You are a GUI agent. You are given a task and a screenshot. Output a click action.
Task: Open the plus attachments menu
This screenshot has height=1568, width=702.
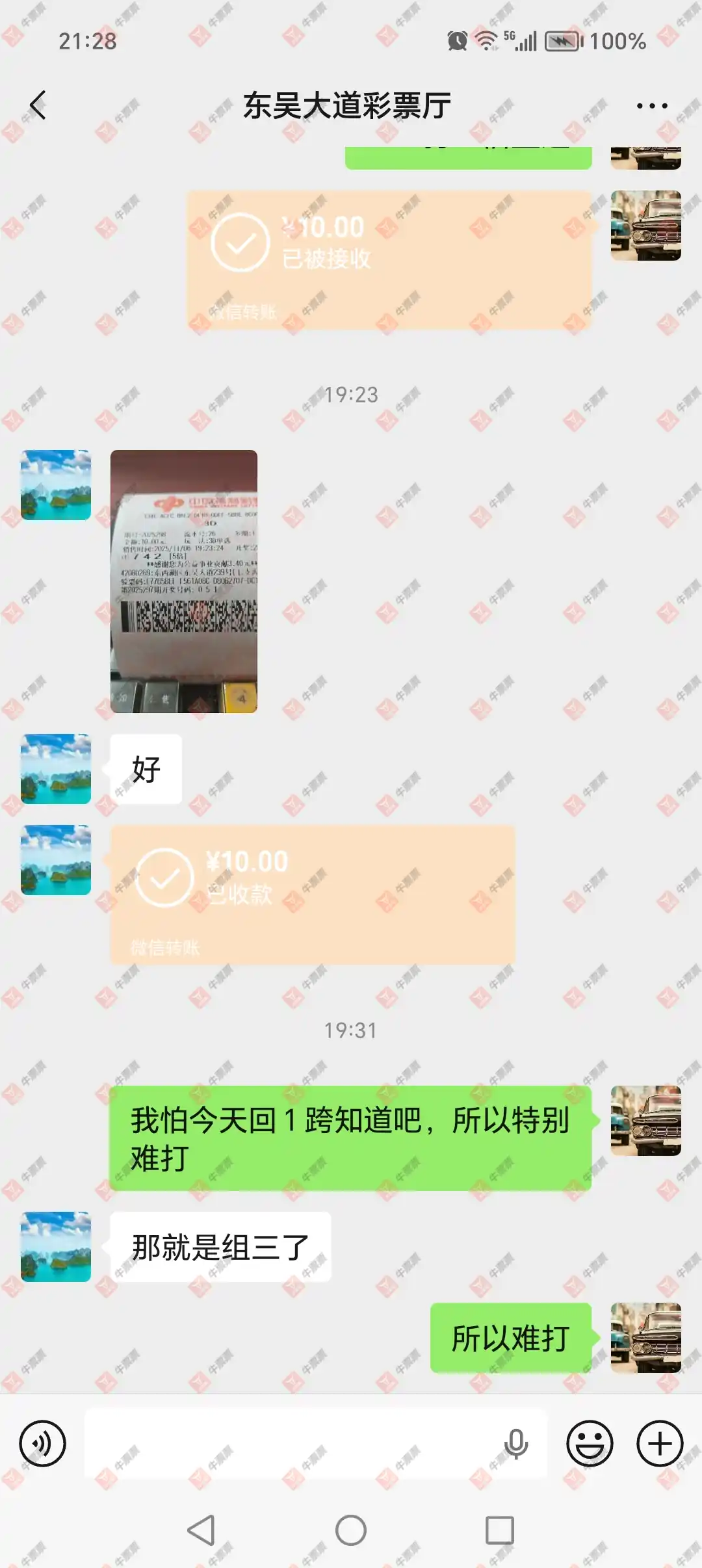pyautogui.click(x=660, y=1443)
